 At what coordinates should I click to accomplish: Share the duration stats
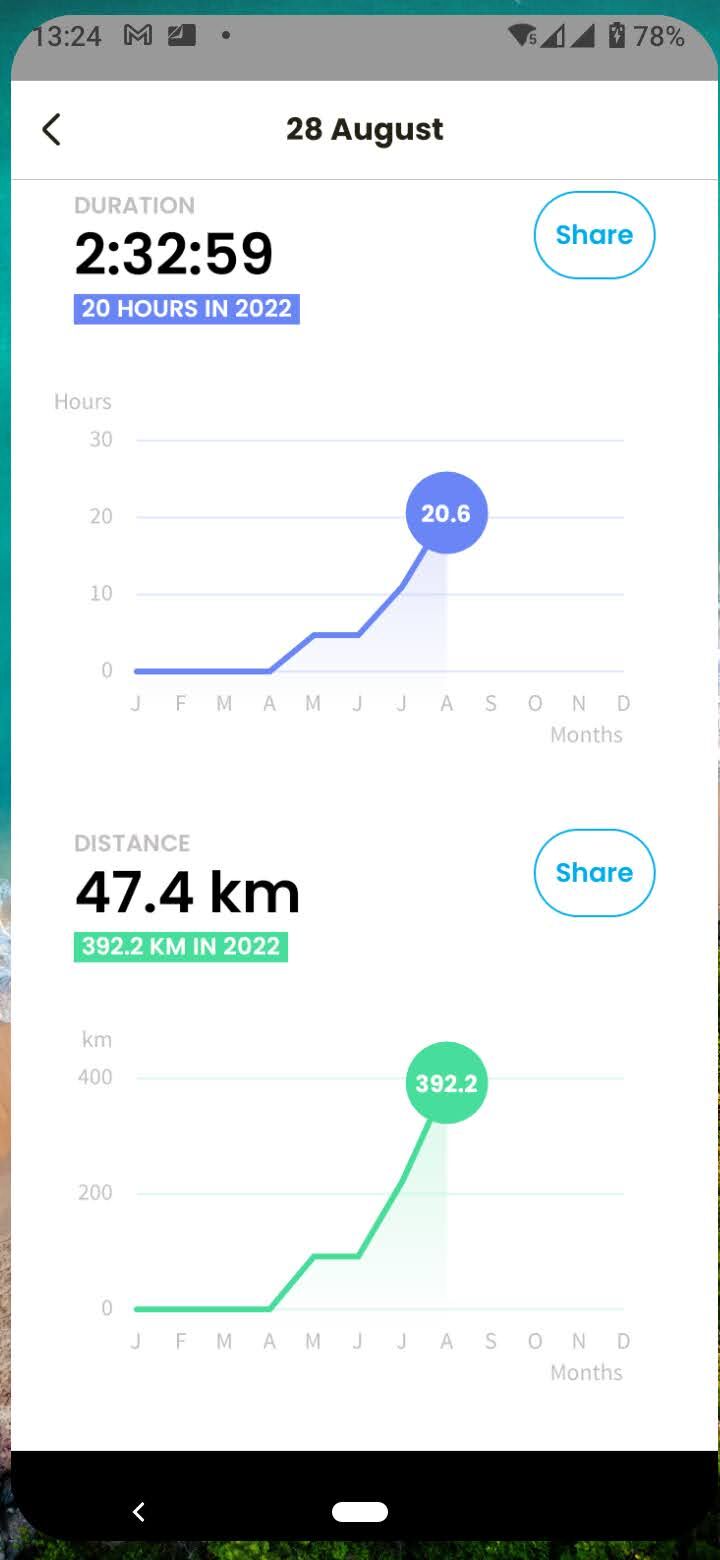(594, 235)
